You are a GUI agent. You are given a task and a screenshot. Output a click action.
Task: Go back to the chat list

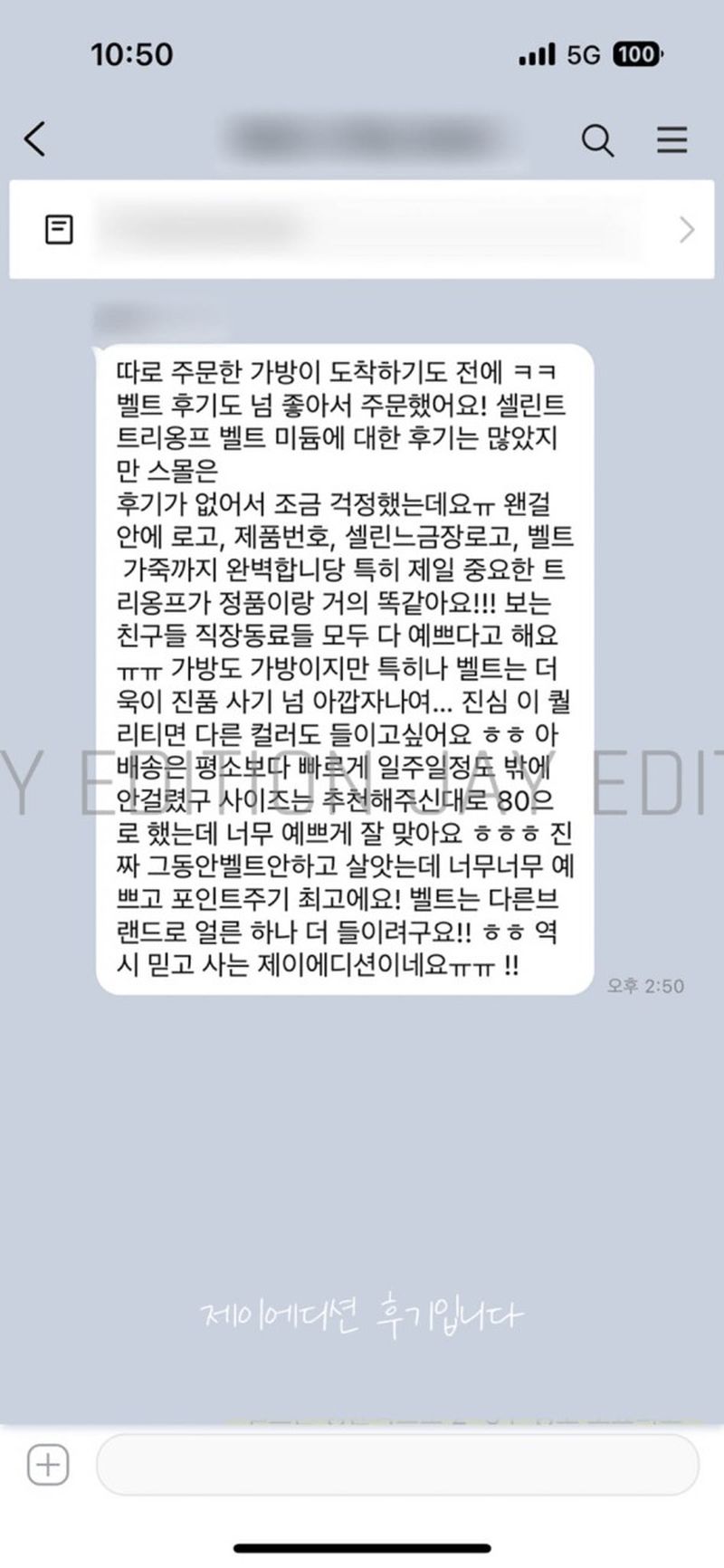(34, 139)
